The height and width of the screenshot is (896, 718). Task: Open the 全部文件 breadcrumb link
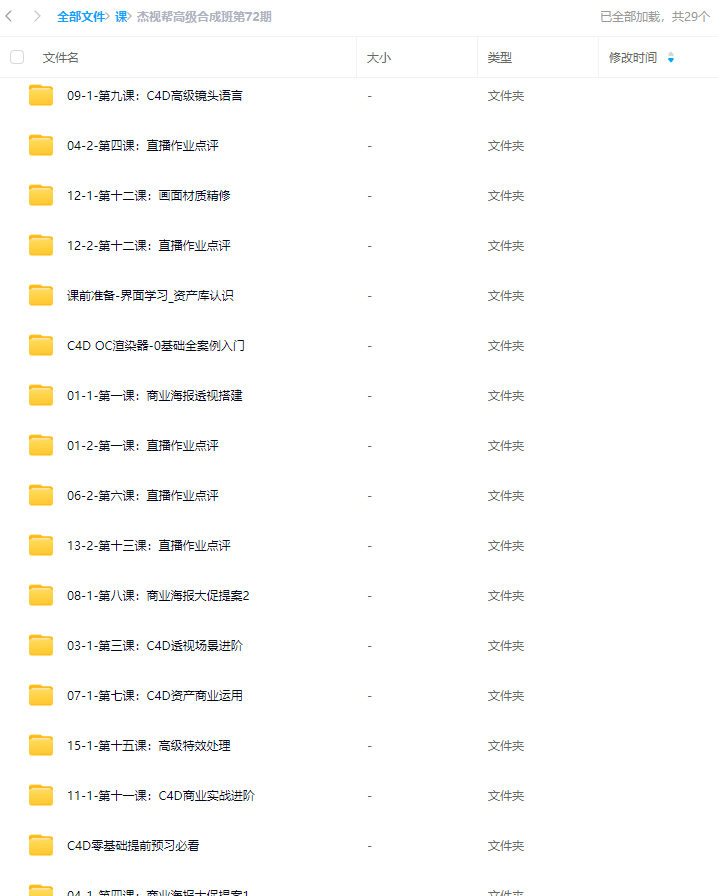tap(80, 17)
